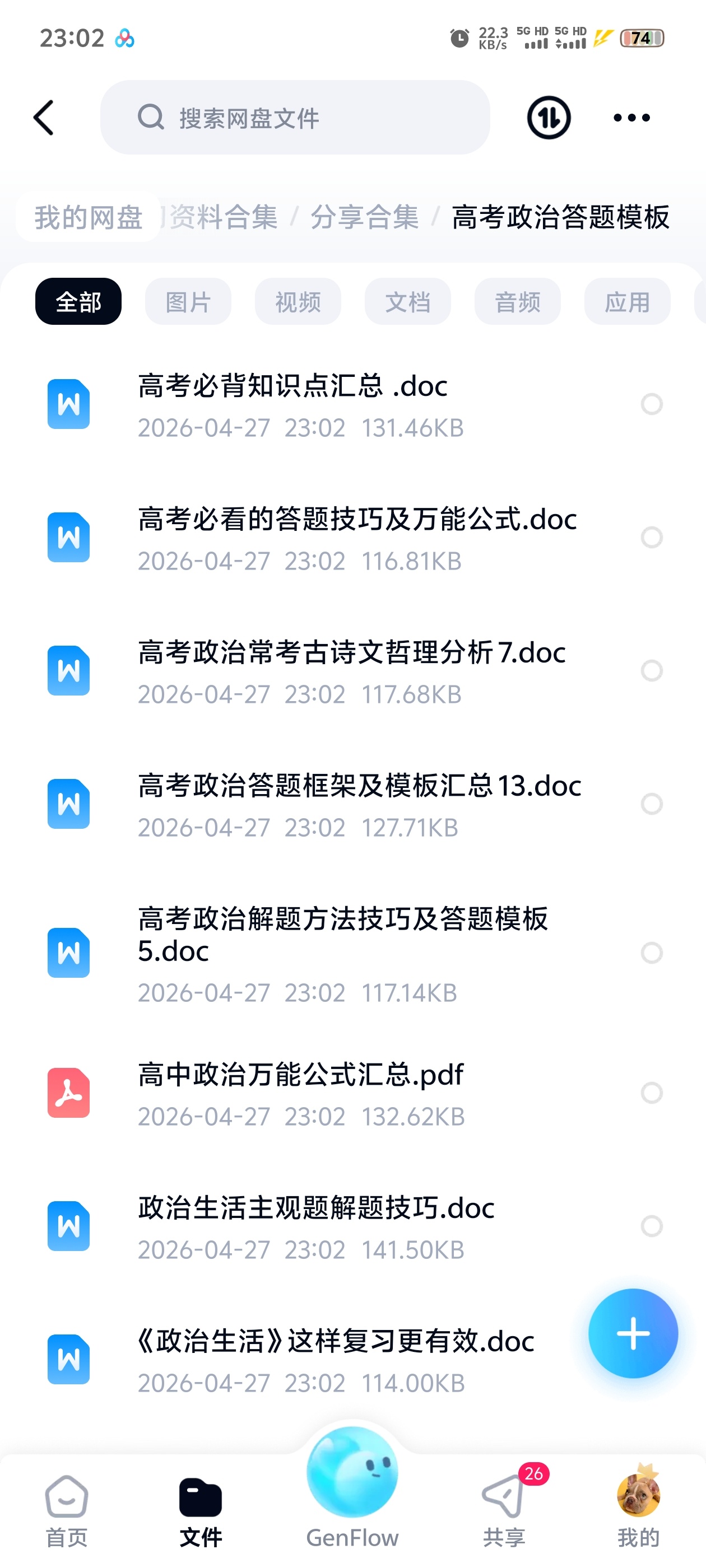Switch to the 音频 filter tab

coord(517,301)
